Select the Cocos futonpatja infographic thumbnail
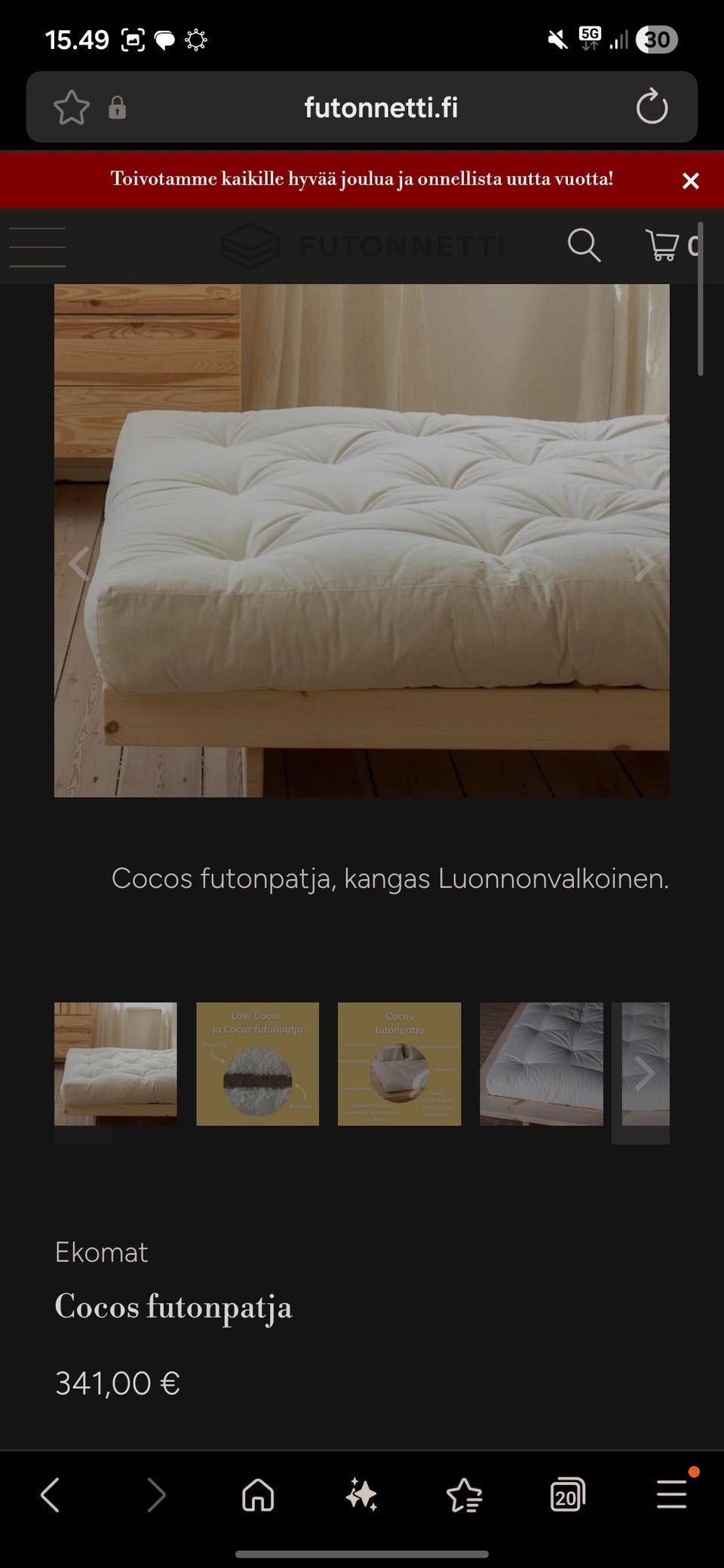Viewport: 724px width, 1568px height. click(x=399, y=1064)
